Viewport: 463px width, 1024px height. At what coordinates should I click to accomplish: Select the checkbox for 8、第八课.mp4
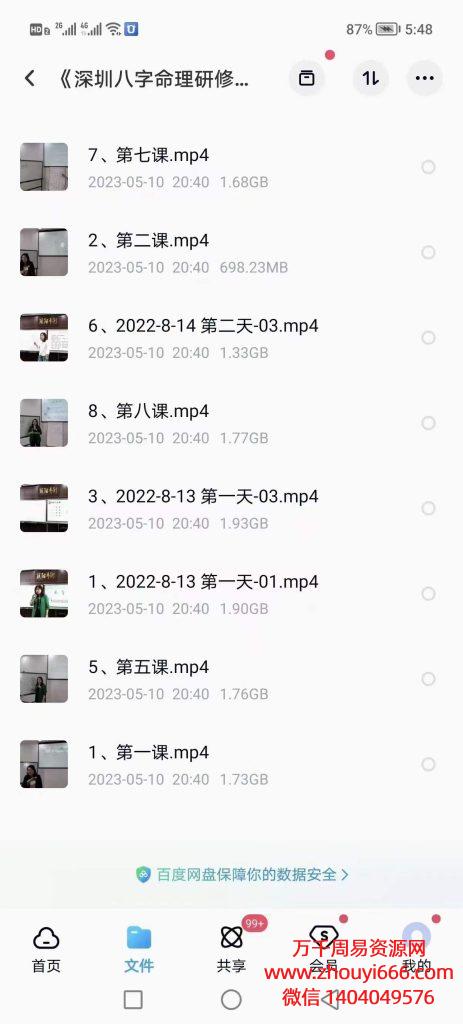tap(428, 423)
